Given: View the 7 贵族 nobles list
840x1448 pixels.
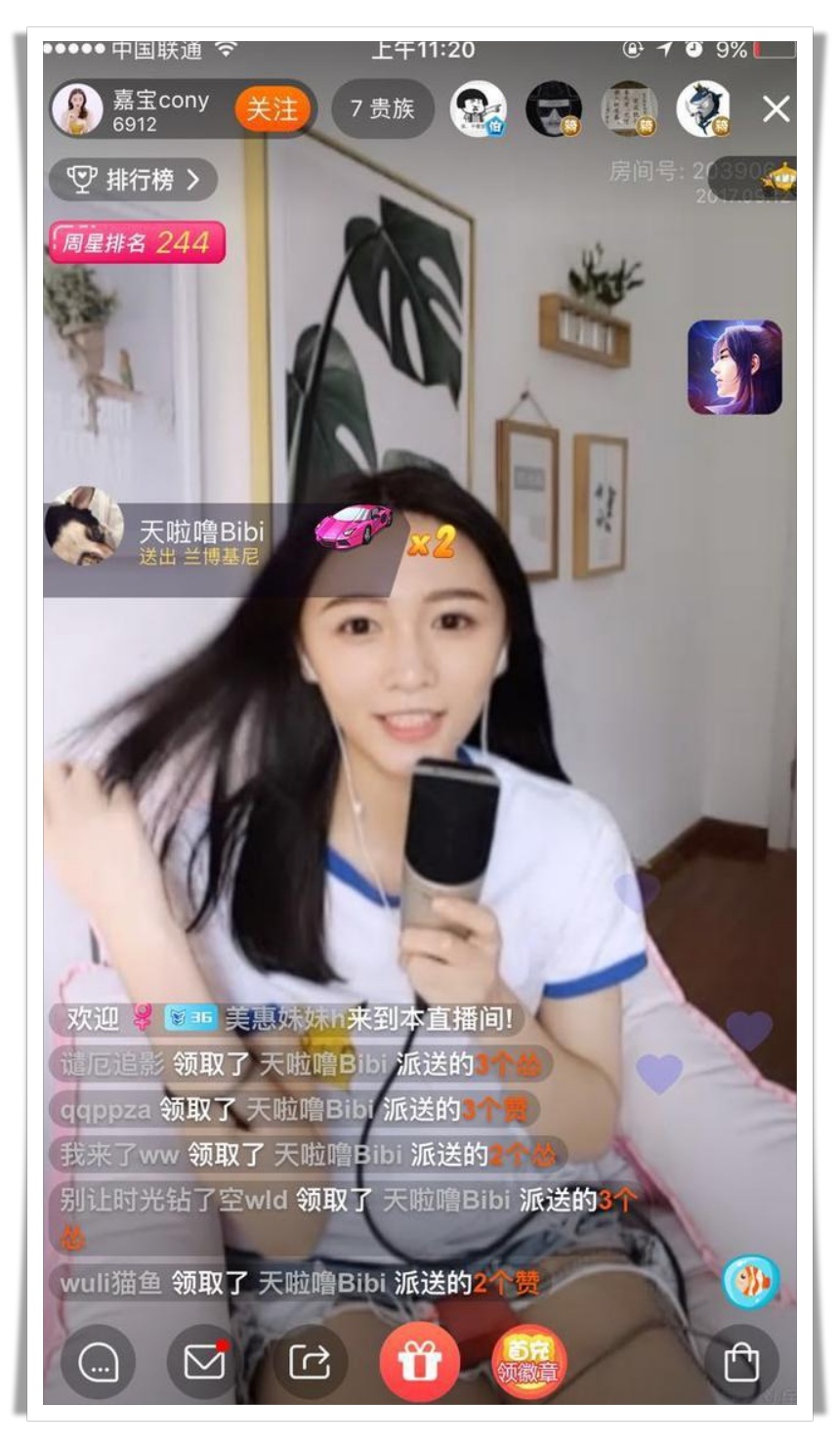Looking at the screenshot, I should click(x=382, y=108).
